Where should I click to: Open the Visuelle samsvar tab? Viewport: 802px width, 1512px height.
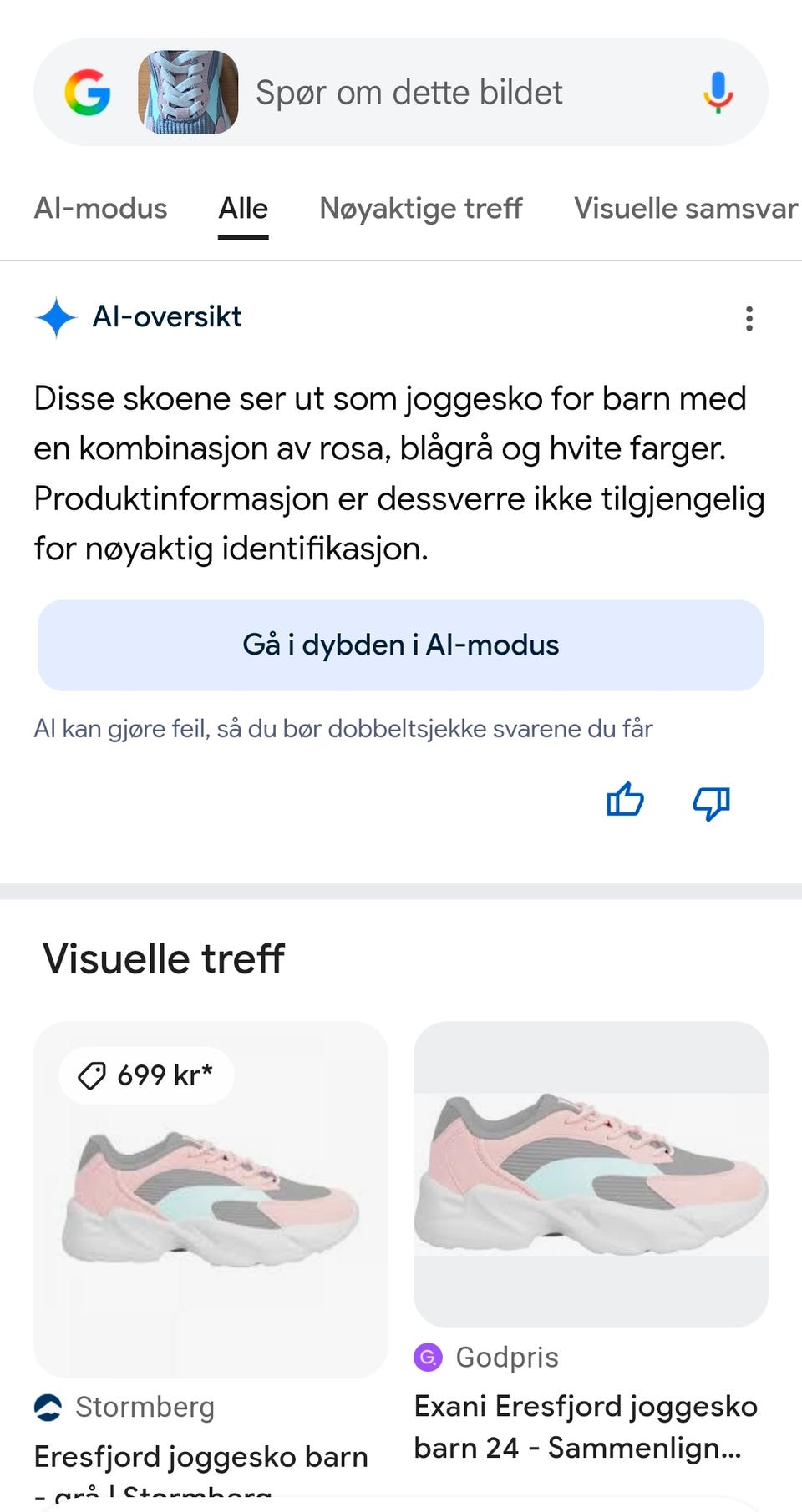click(685, 208)
